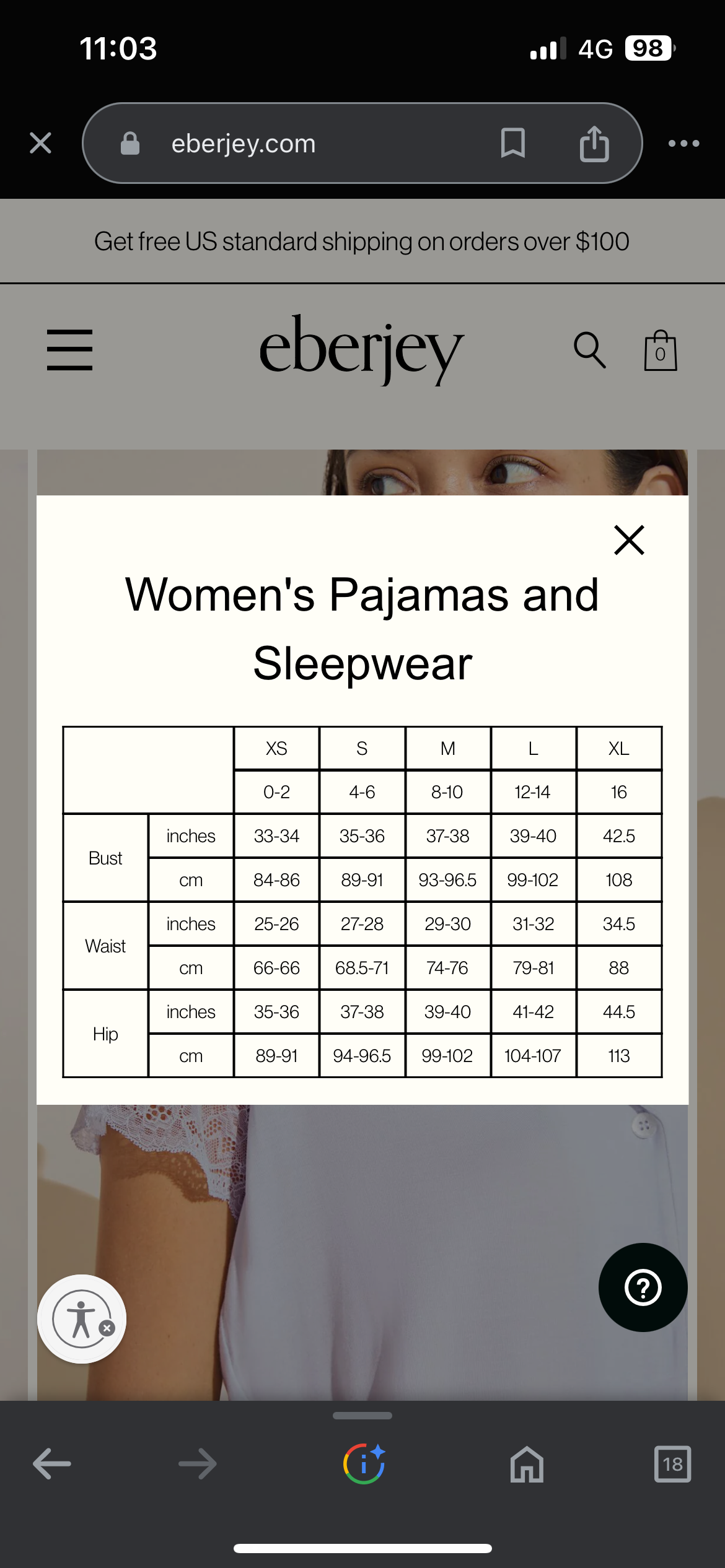Open site search
The width and height of the screenshot is (725, 1568).
coord(589,350)
